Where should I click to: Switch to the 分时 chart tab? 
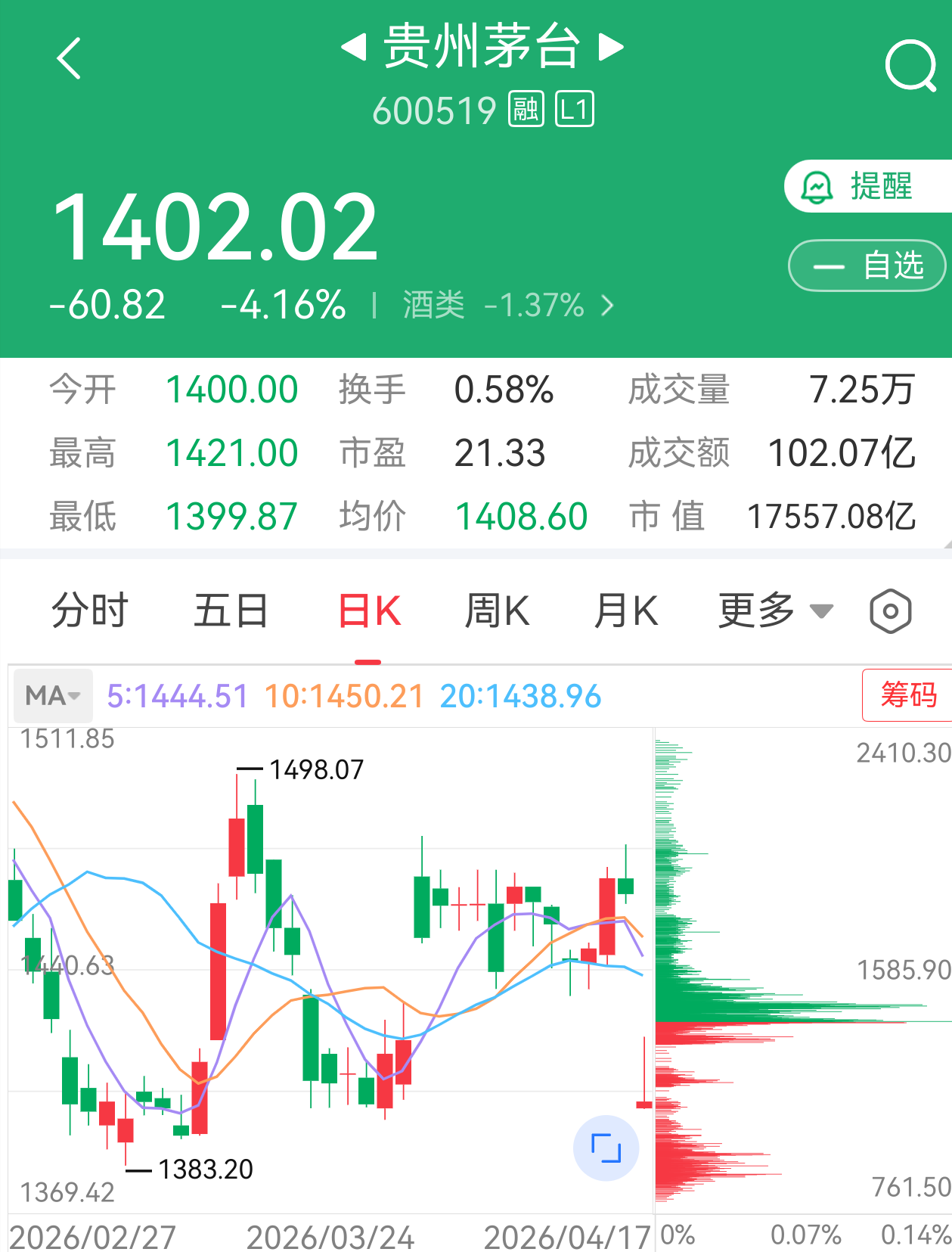(89, 610)
